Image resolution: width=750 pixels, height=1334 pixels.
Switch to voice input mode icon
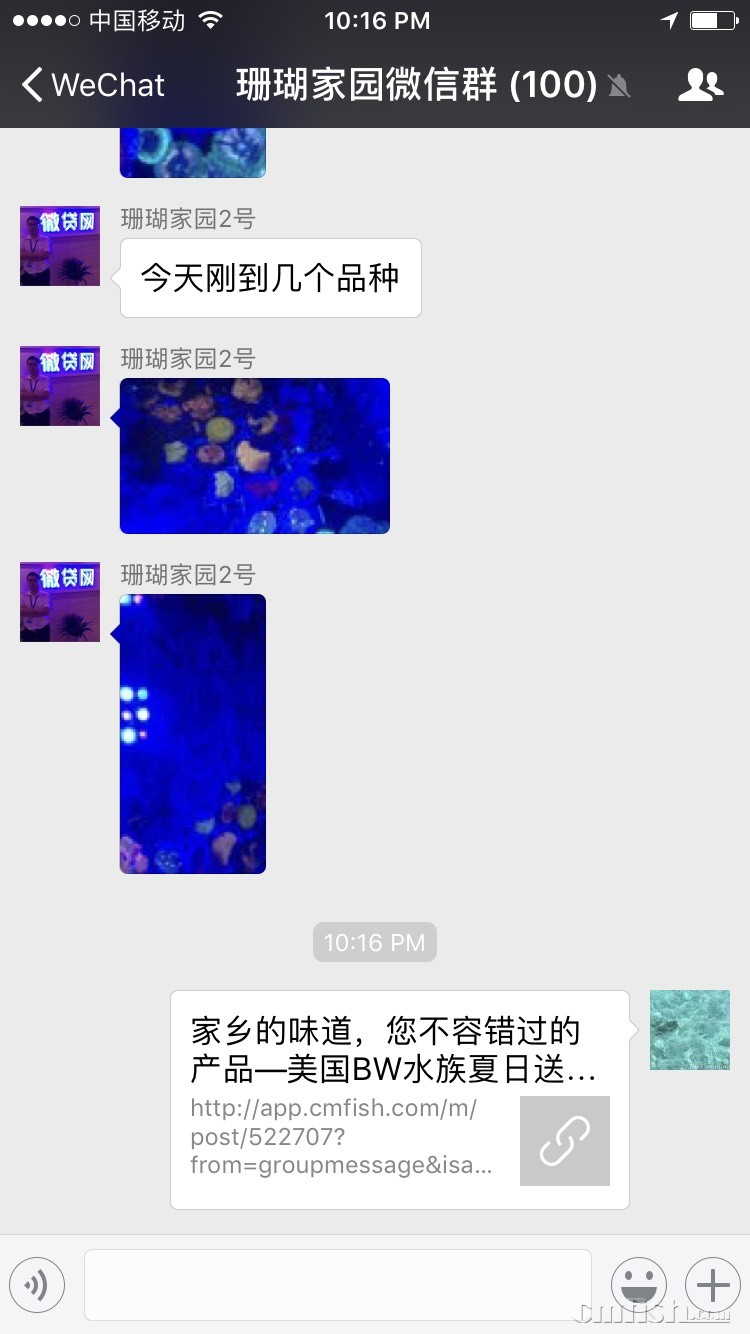pyautogui.click(x=37, y=1284)
